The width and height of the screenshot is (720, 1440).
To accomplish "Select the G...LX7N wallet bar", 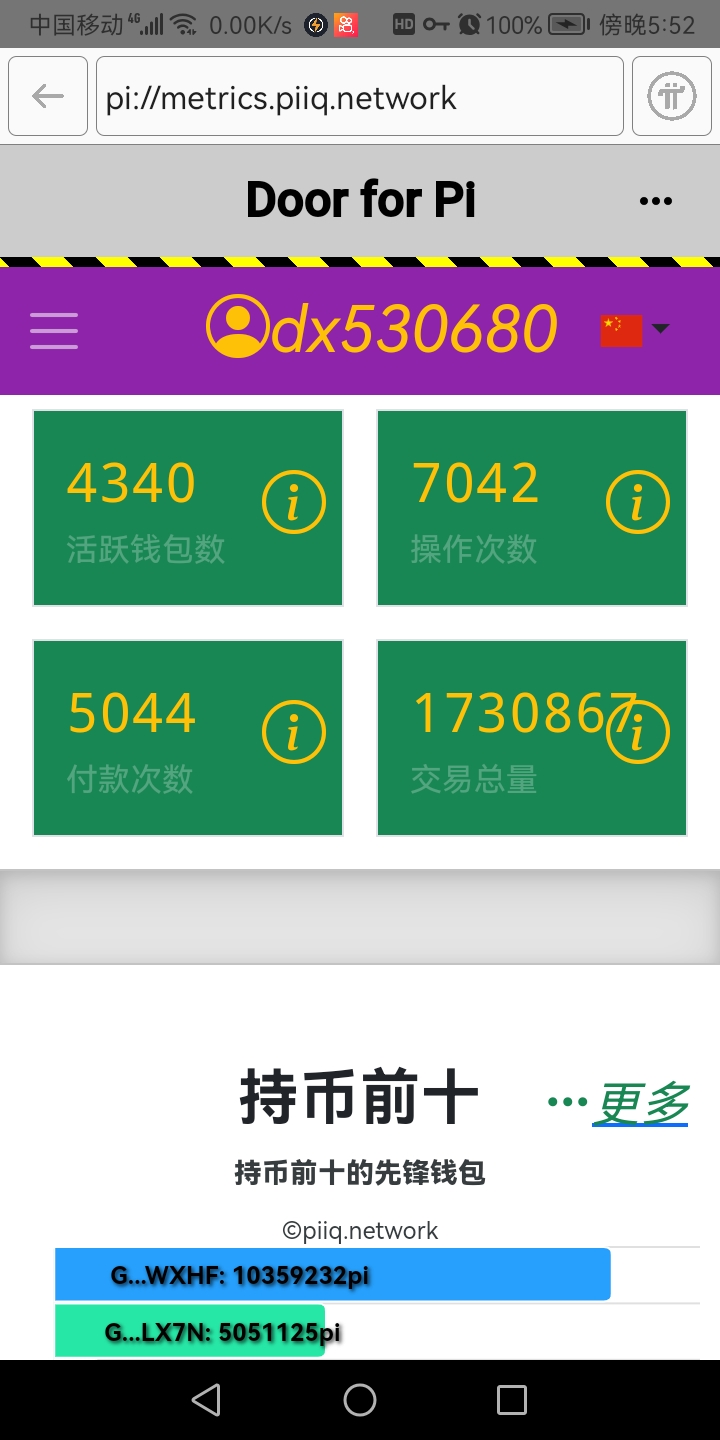I will [x=190, y=1331].
